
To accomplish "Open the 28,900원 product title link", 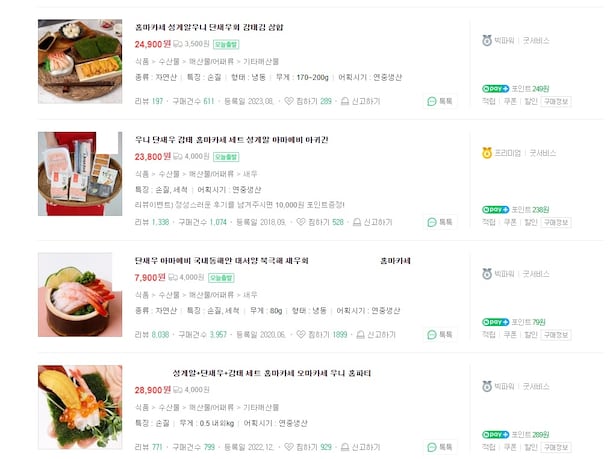I will click(272, 372).
